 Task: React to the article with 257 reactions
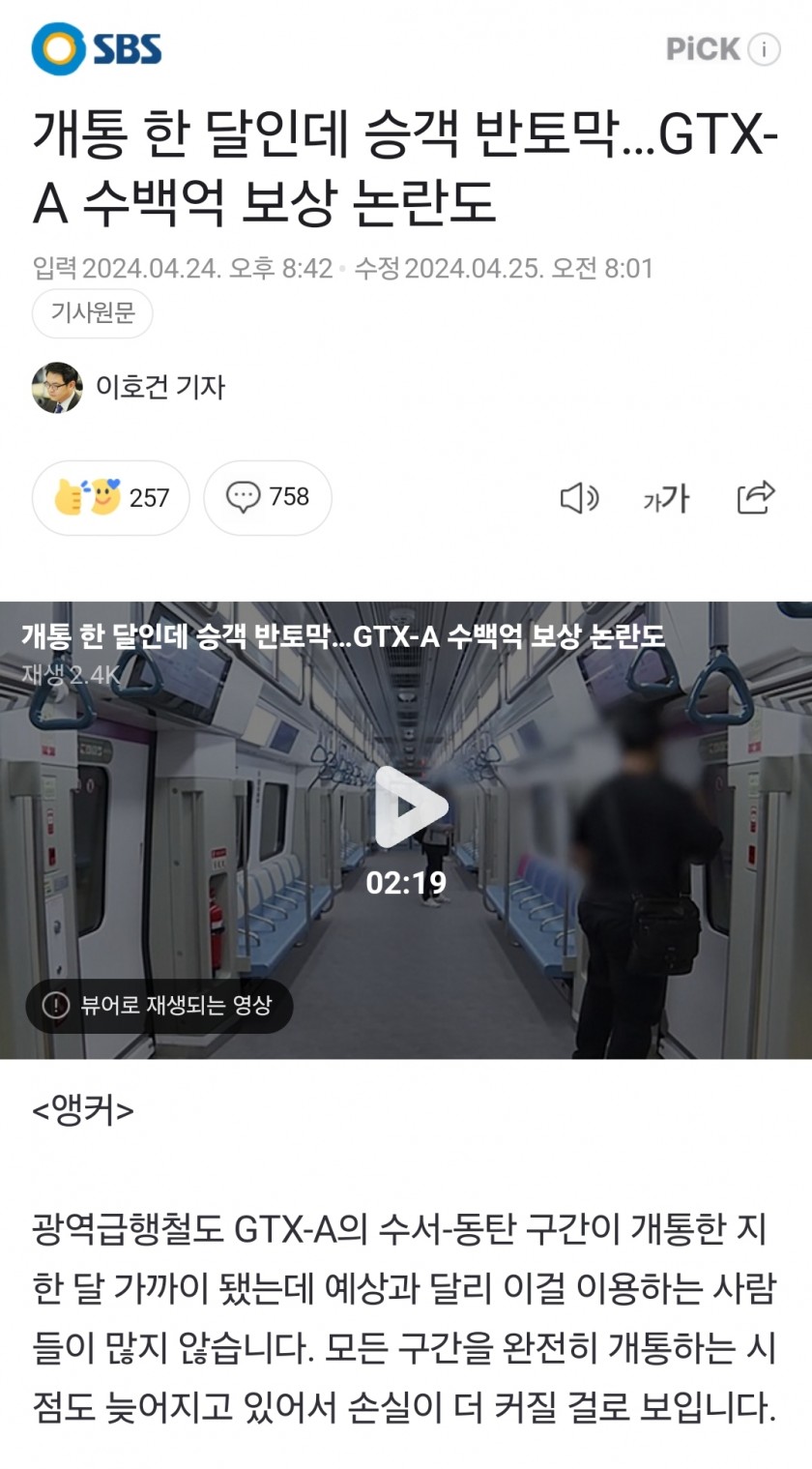coord(111,497)
